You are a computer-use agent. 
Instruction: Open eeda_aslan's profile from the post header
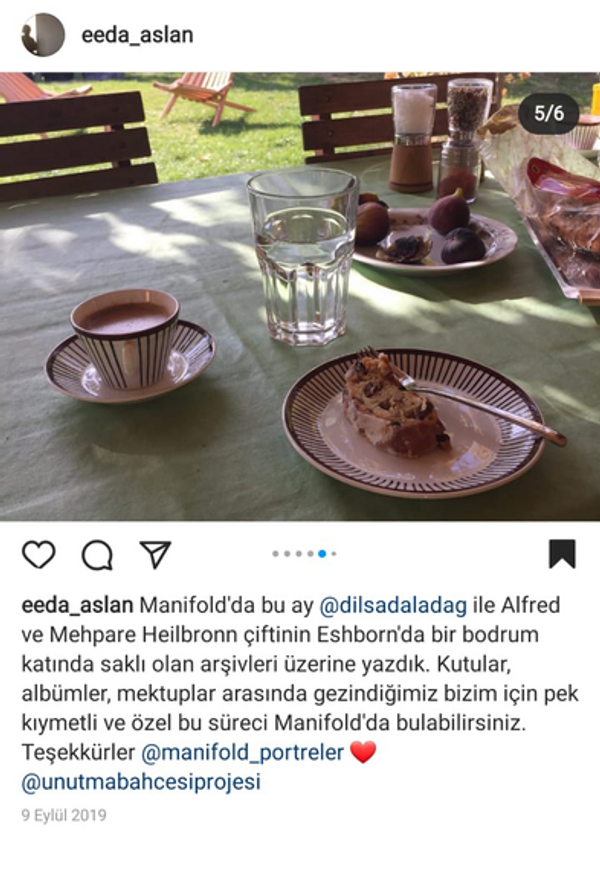coord(137,35)
